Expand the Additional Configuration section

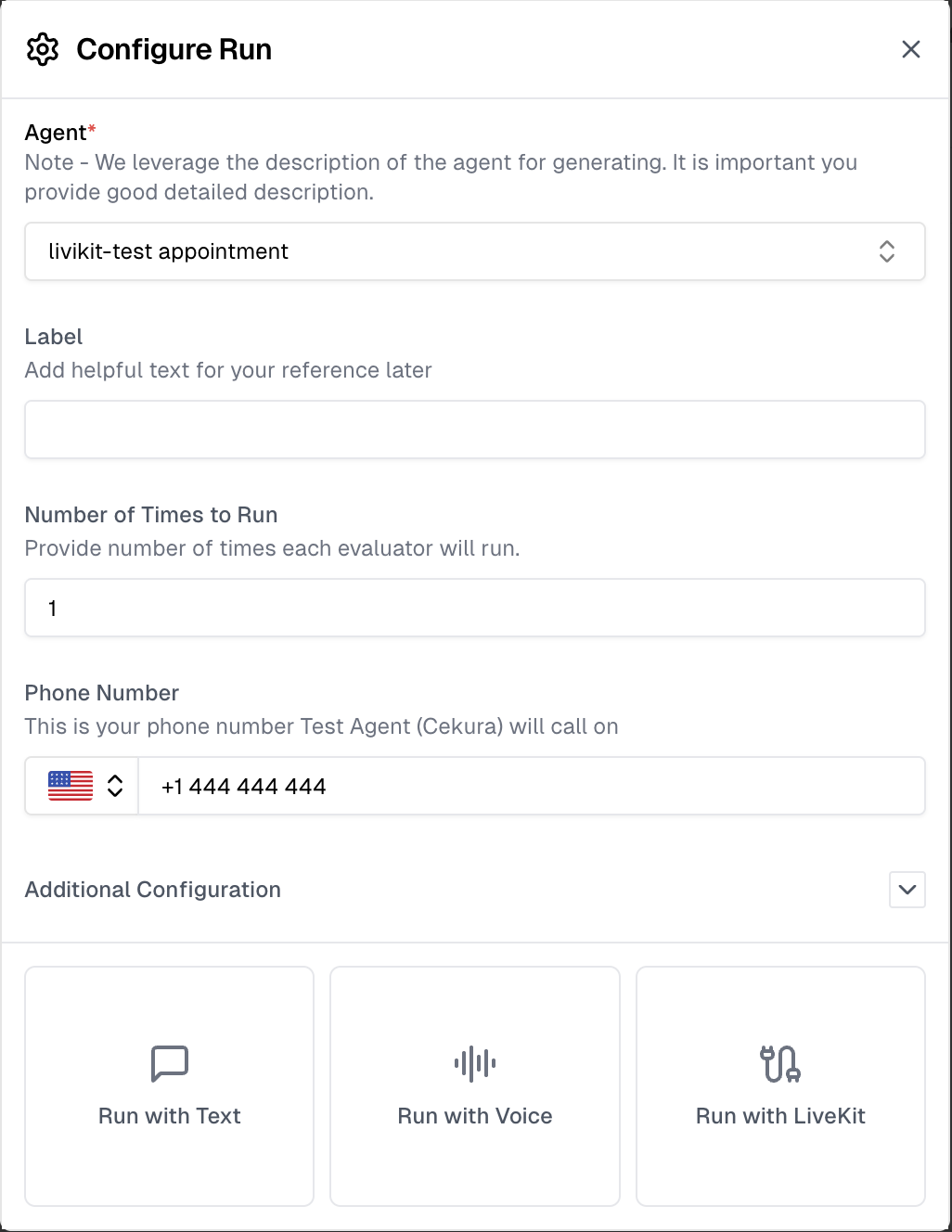[x=907, y=890]
